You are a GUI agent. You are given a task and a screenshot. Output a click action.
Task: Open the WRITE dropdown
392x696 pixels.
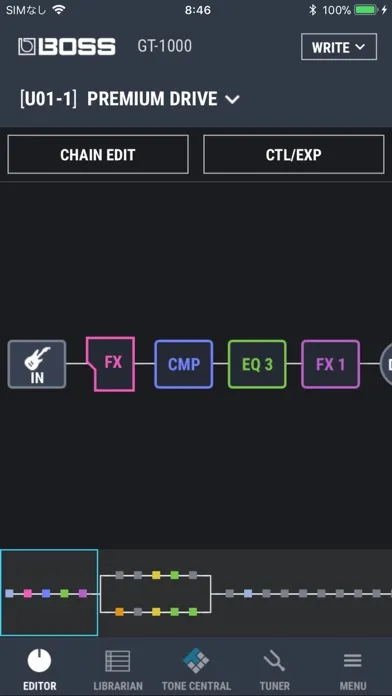click(x=339, y=47)
